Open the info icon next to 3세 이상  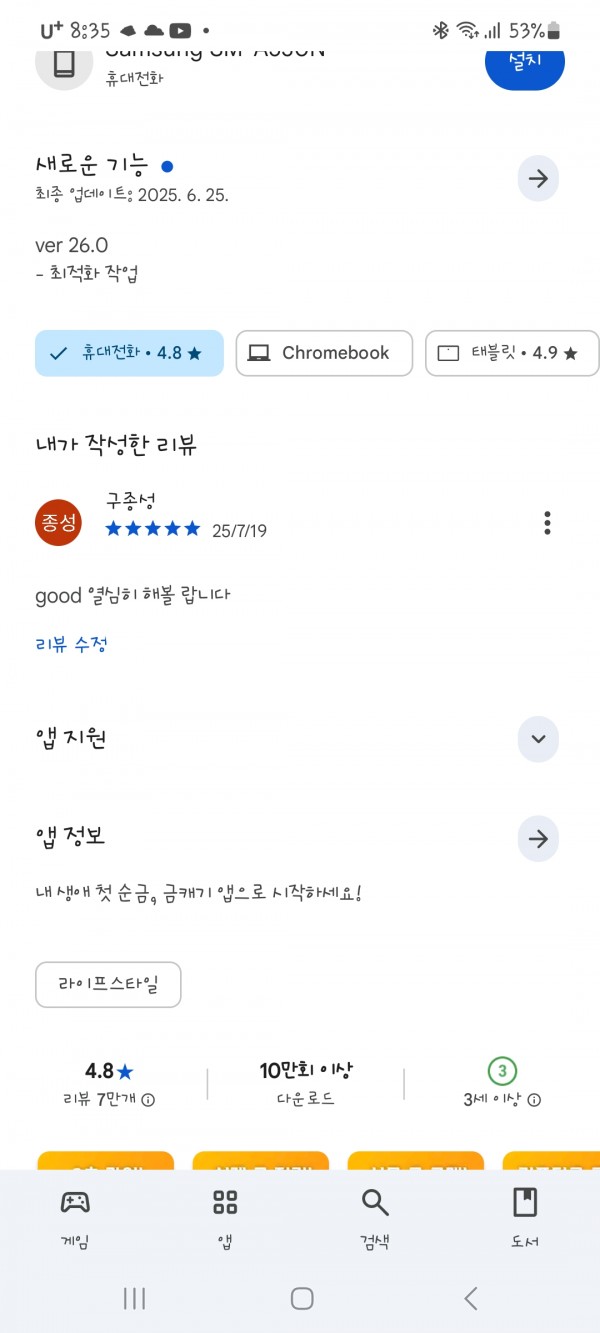[x=534, y=1100]
